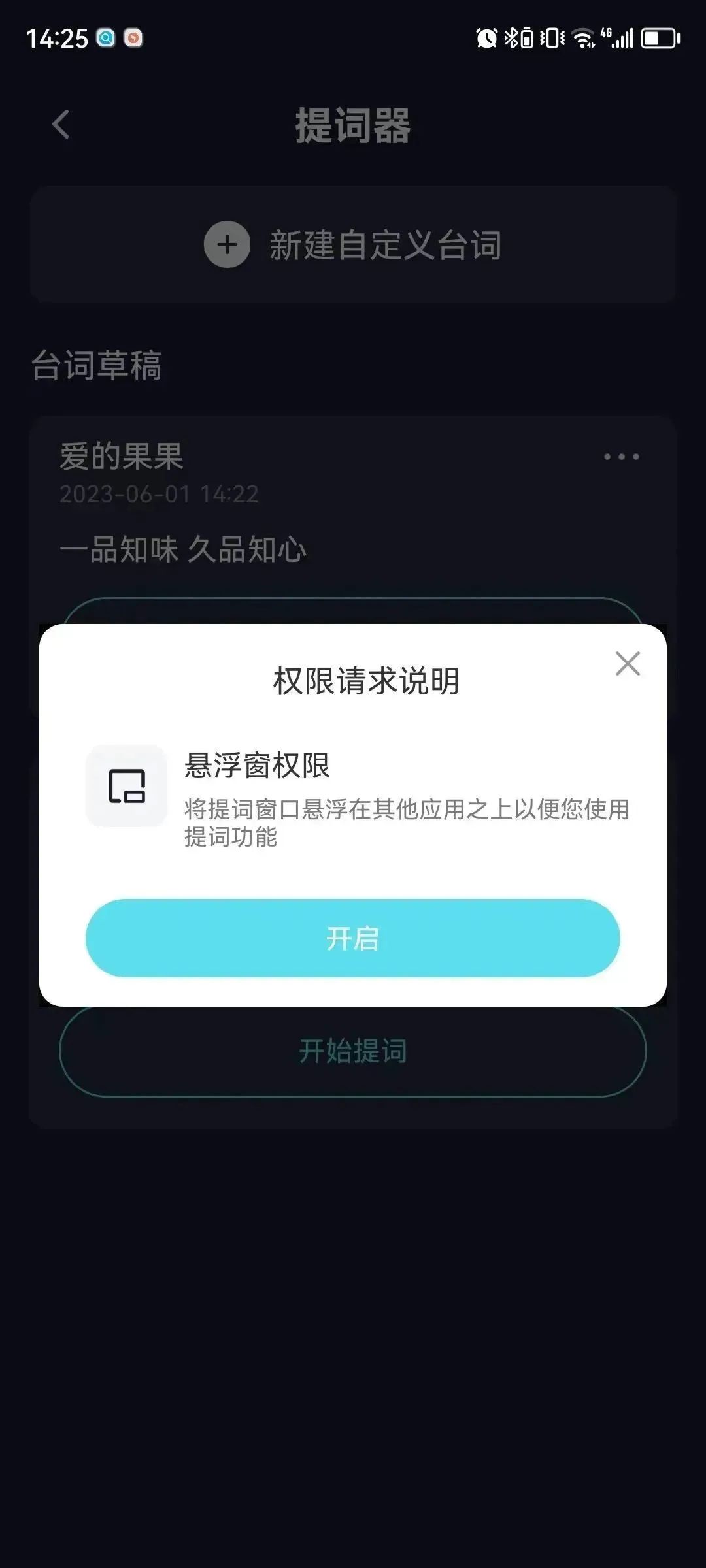Tap the 提词器 page title
This screenshot has height=1568, width=706.
click(353, 125)
